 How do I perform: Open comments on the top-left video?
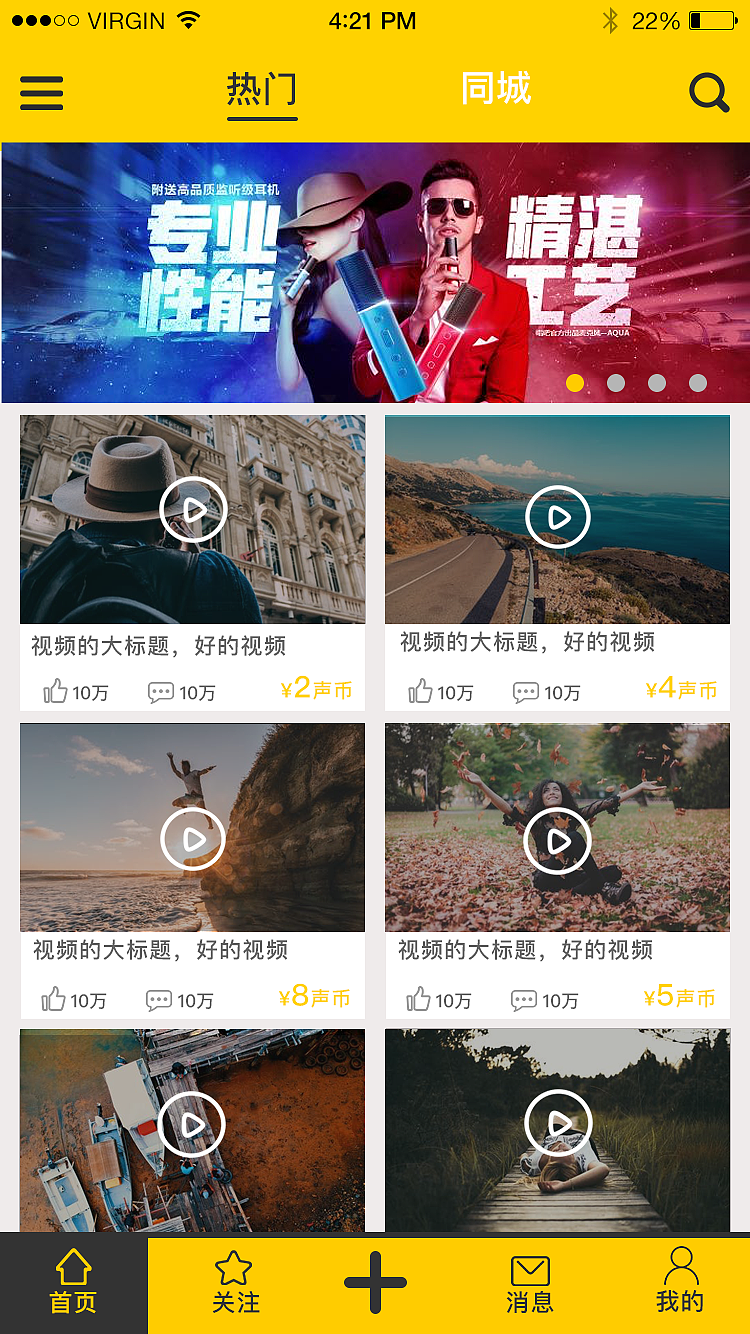(x=160, y=691)
